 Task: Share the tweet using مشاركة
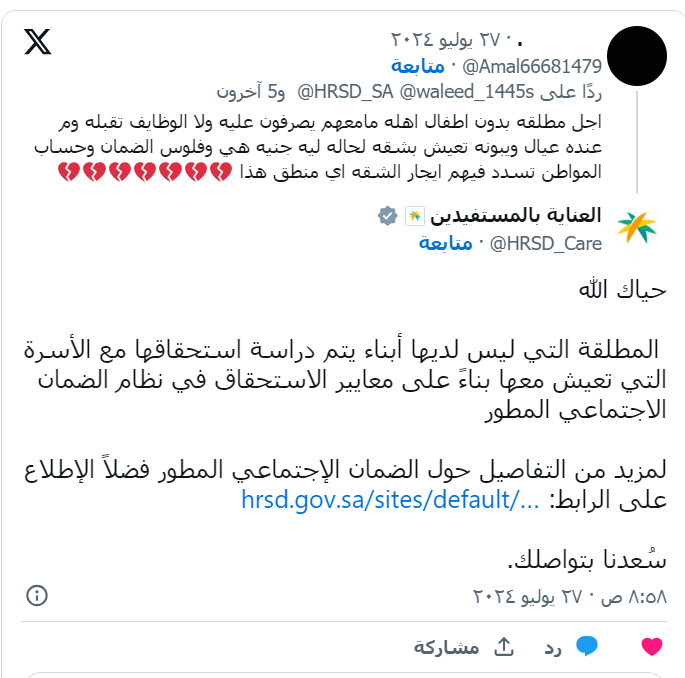click(463, 647)
